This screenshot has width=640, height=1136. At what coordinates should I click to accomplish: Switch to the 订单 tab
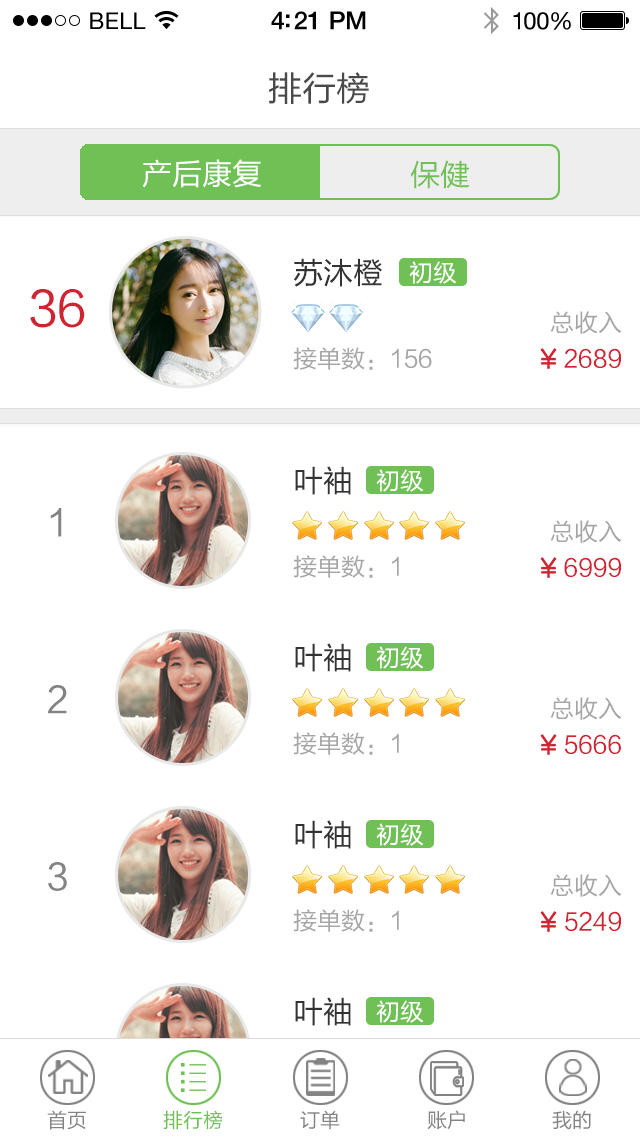(x=320, y=1089)
